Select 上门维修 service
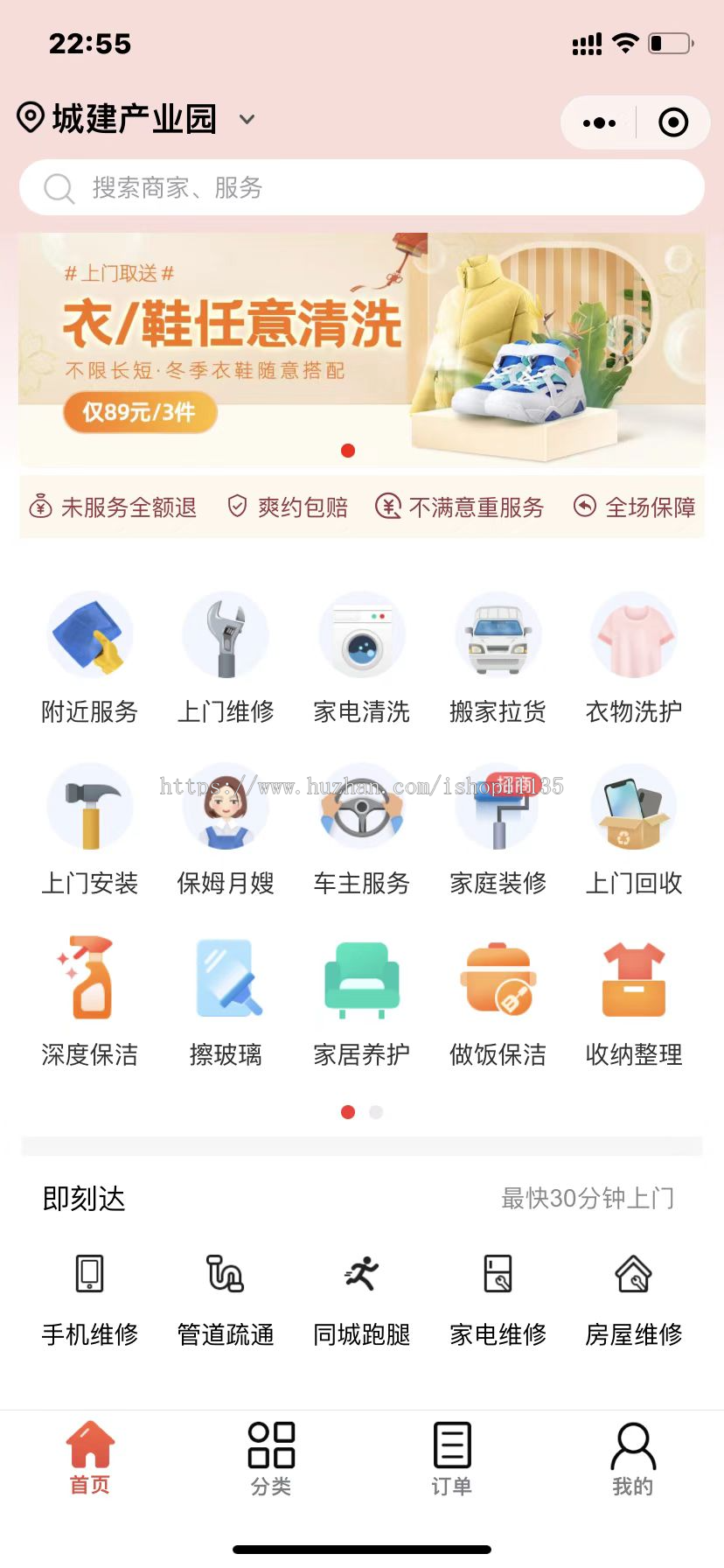724x1568 pixels. (226, 658)
